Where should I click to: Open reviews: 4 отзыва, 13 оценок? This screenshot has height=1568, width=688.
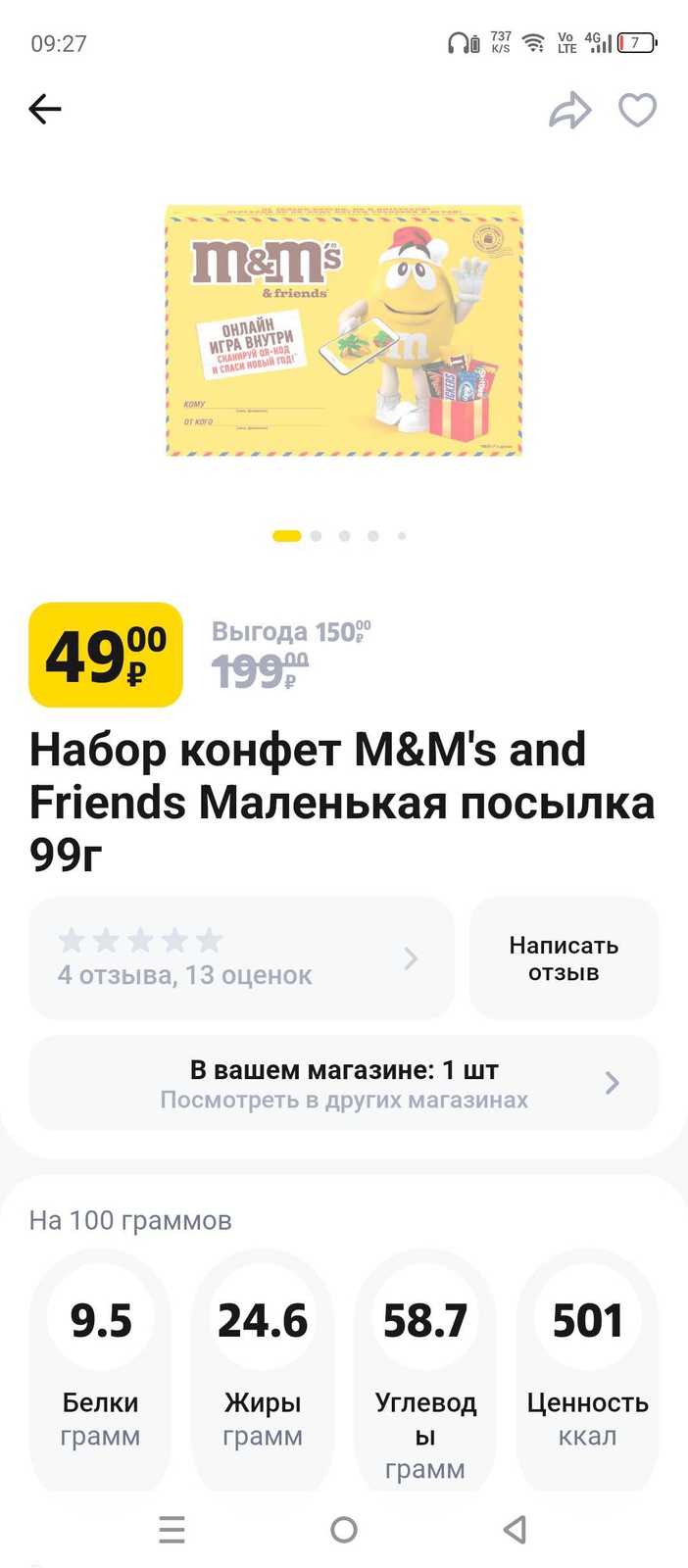[240, 957]
